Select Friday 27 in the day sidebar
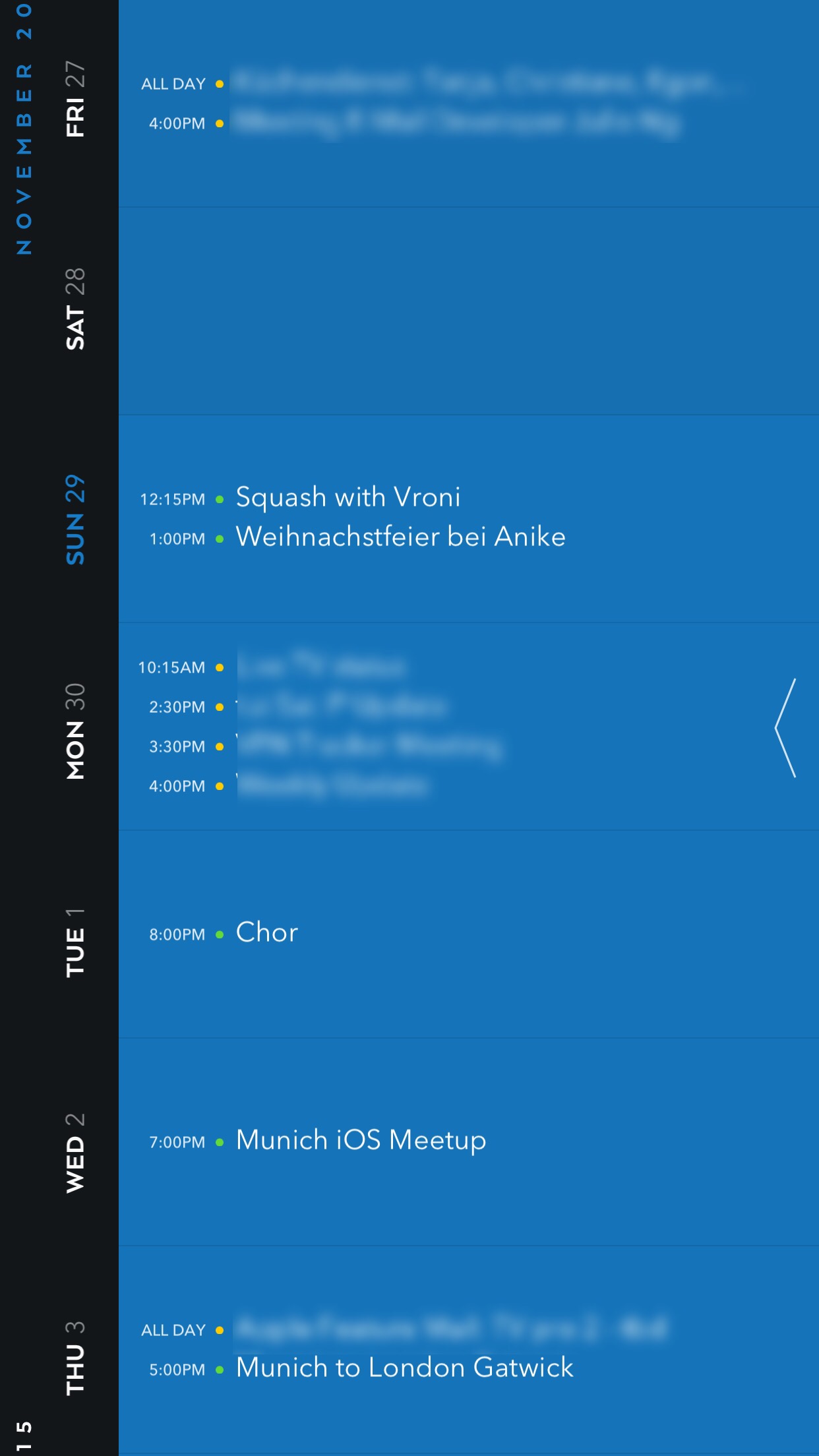Screen dimensions: 819x1456 click(x=75, y=99)
